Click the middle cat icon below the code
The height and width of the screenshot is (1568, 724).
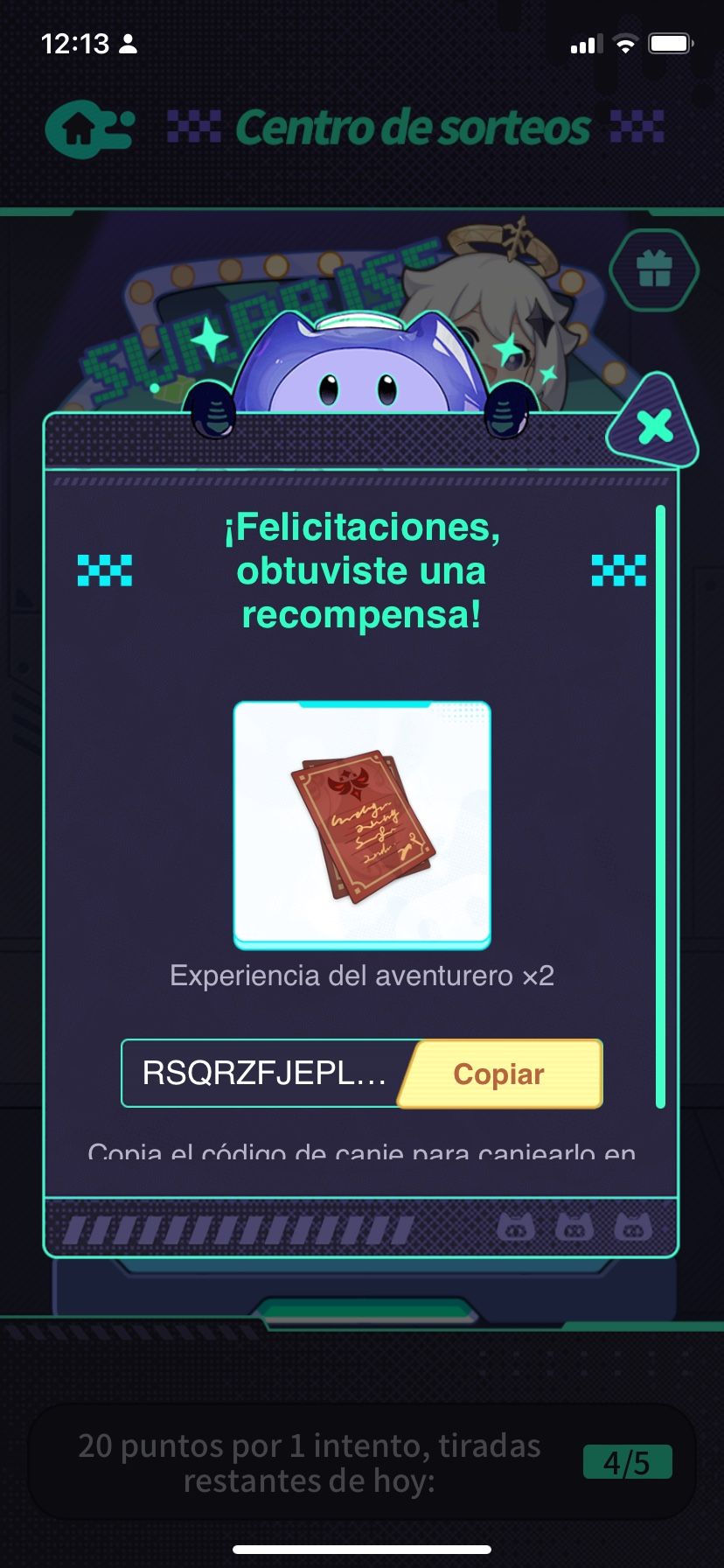click(573, 1228)
